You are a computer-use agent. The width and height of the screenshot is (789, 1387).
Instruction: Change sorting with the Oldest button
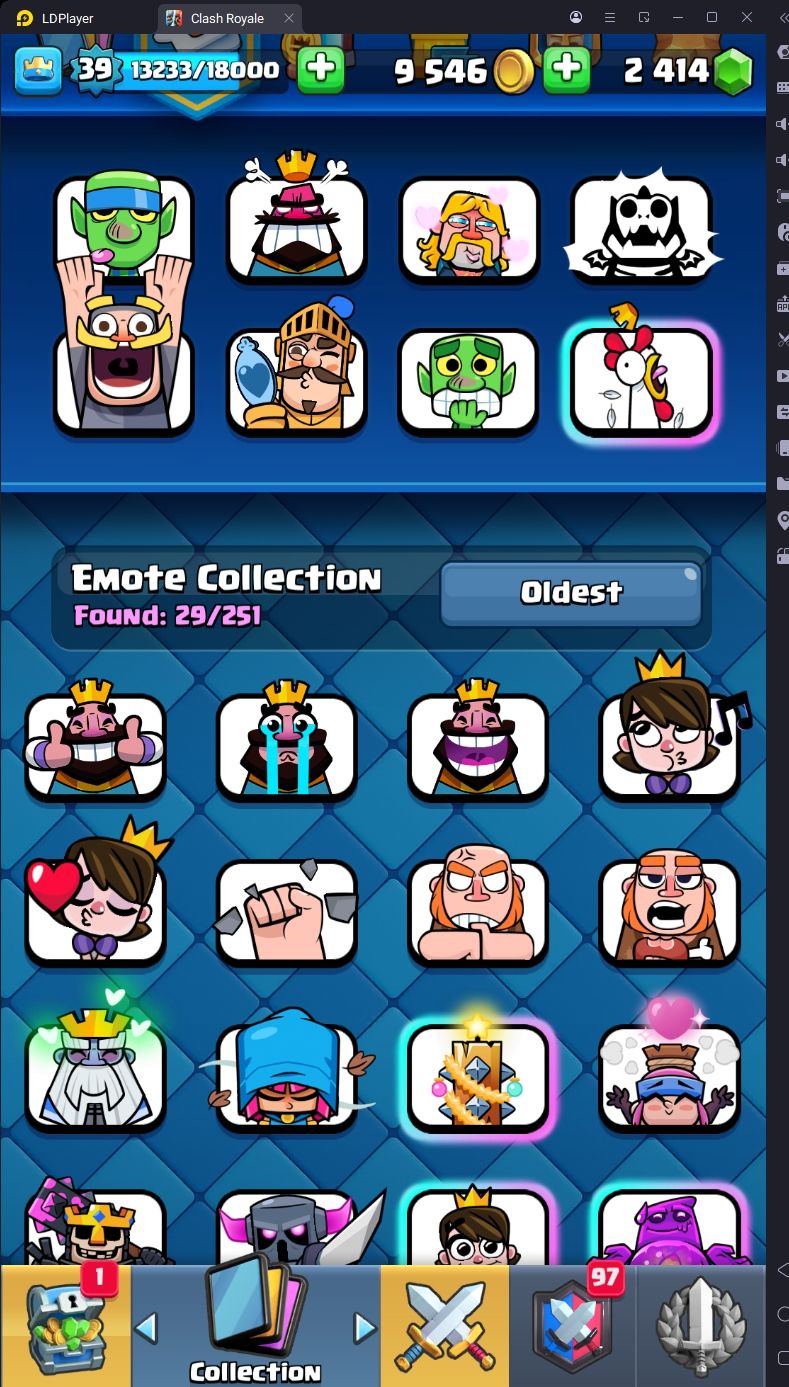pos(571,593)
